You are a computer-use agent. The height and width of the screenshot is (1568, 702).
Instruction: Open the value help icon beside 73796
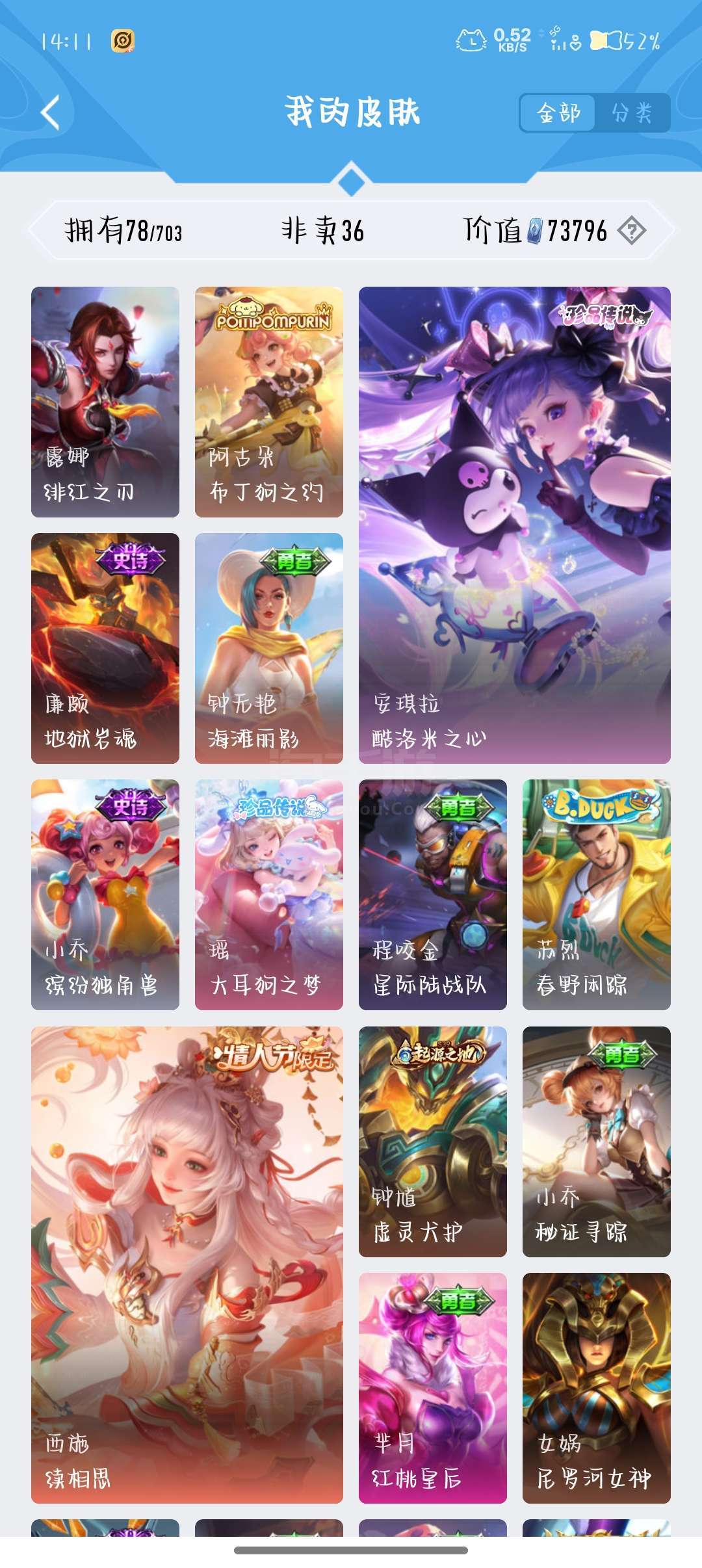[x=631, y=230]
